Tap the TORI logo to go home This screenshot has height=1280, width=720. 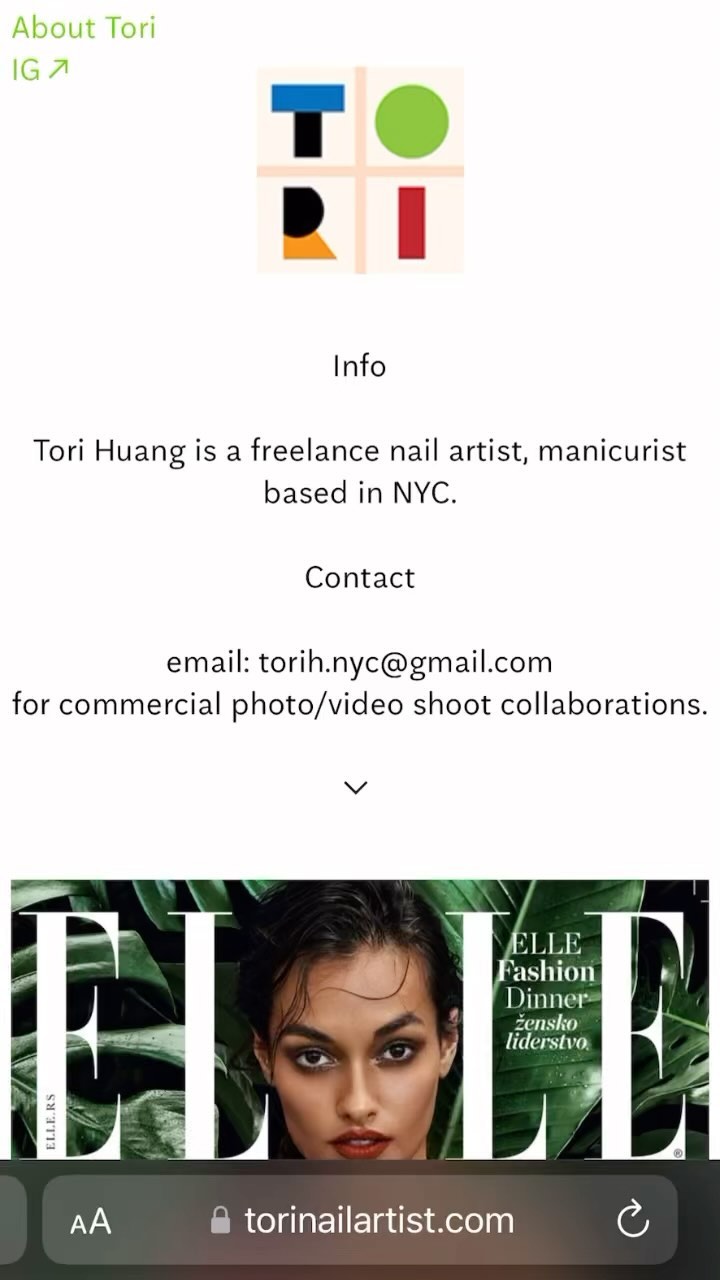point(360,170)
